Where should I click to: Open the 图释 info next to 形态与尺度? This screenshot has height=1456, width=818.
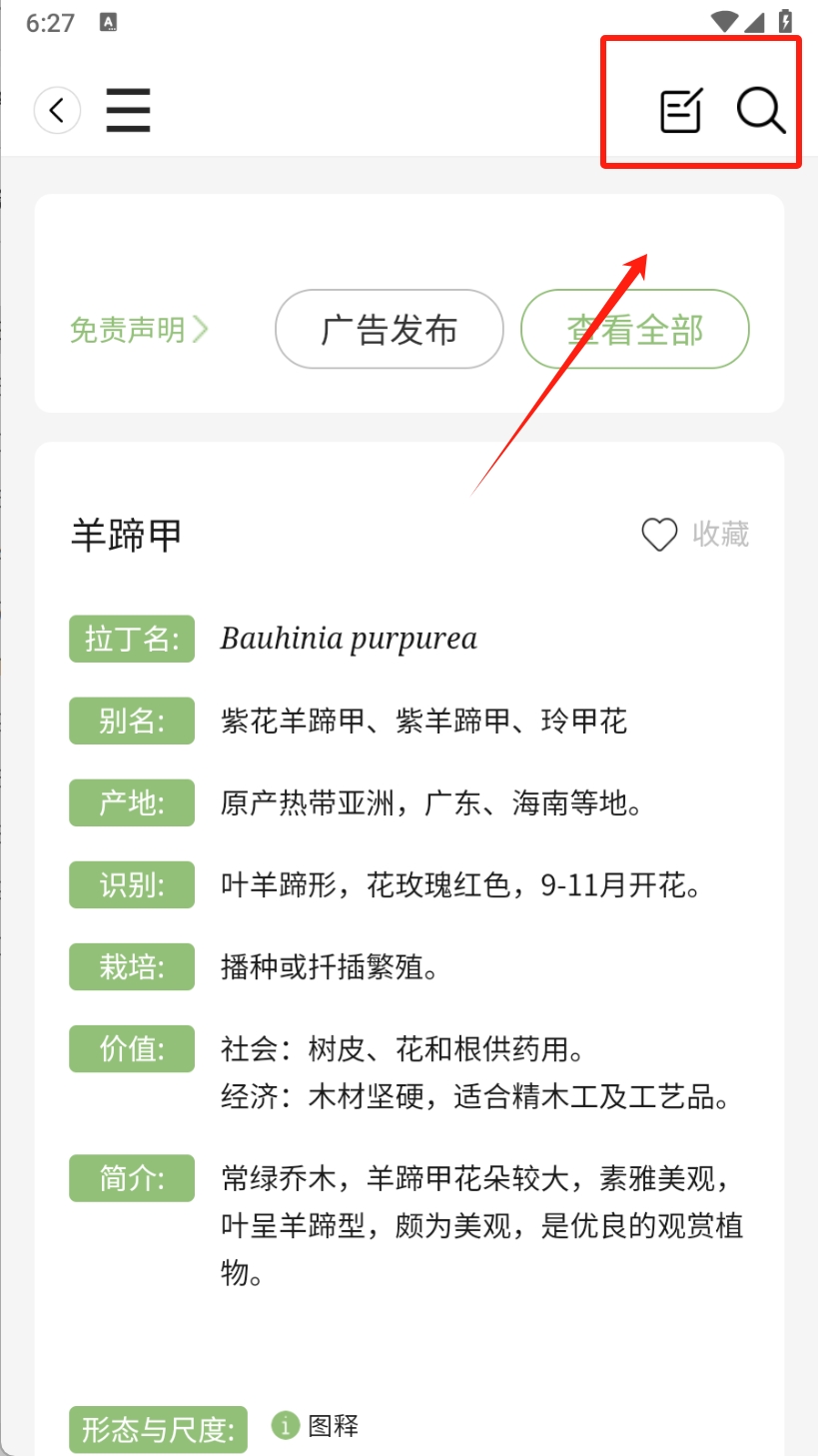click(316, 1426)
